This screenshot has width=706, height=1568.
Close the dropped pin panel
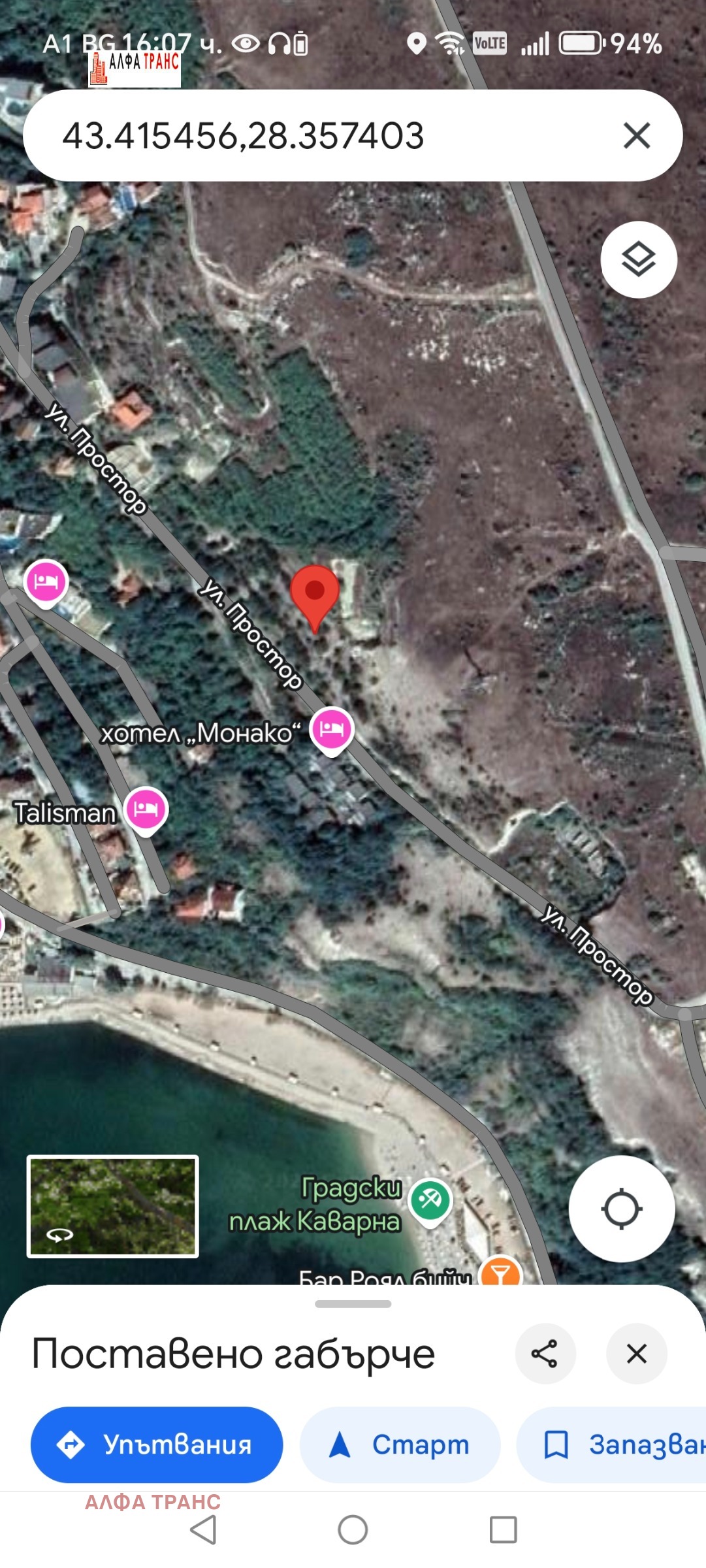pyautogui.click(x=636, y=1353)
